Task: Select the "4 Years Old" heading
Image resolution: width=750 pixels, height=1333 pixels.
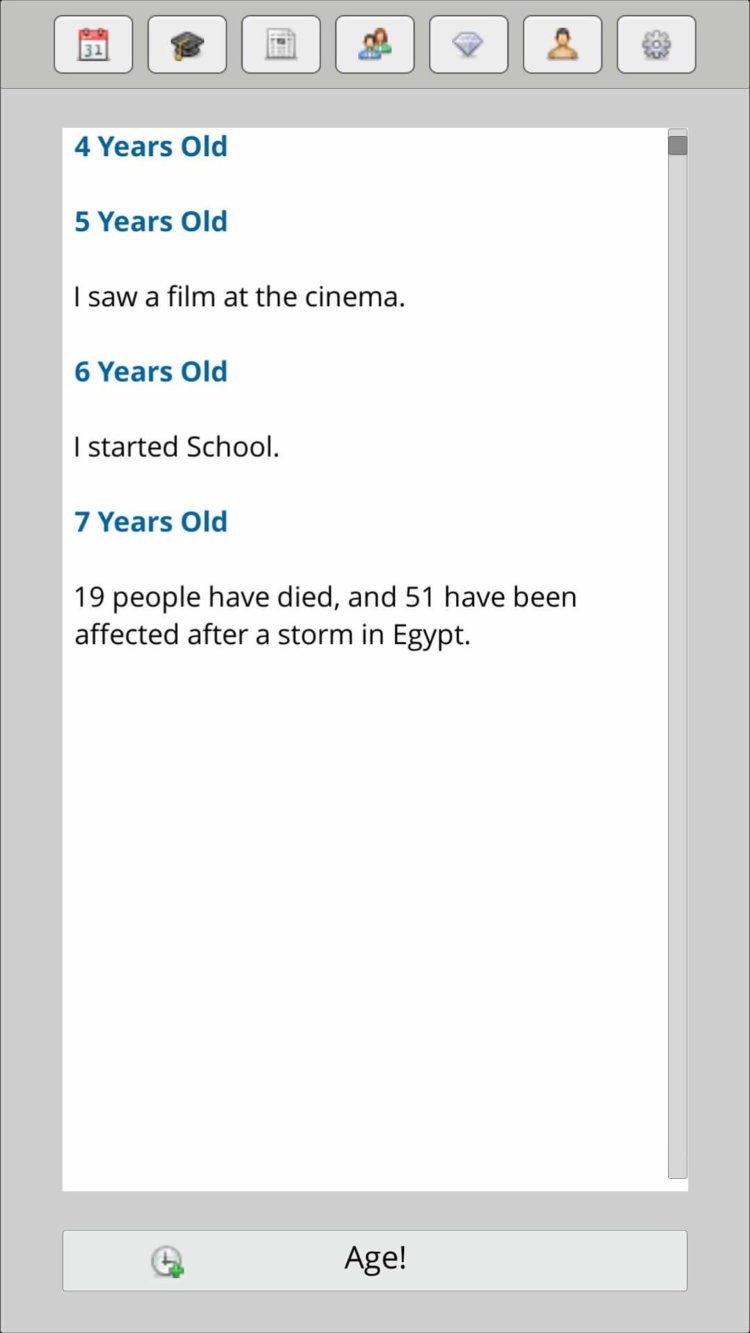Action: (151, 146)
